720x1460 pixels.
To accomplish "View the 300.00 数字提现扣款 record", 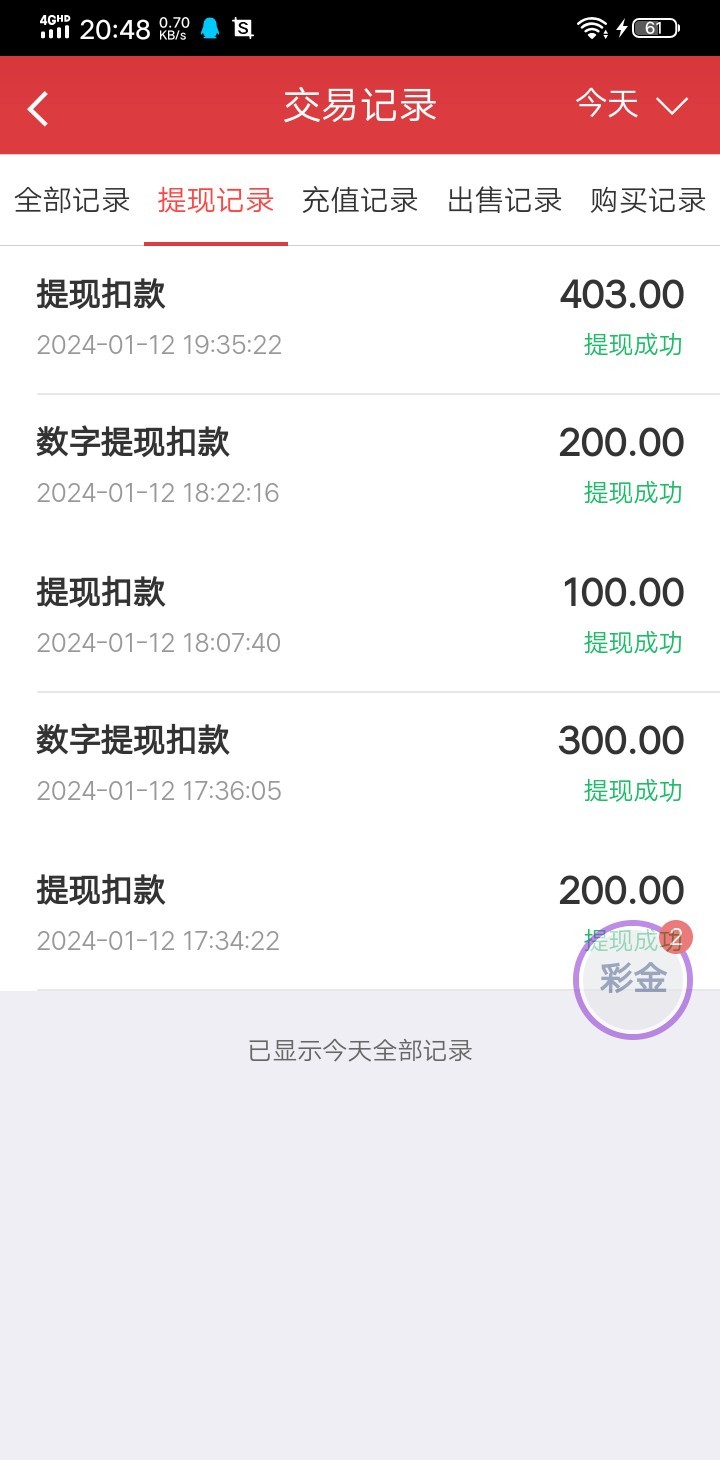I will tap(360, 765).
